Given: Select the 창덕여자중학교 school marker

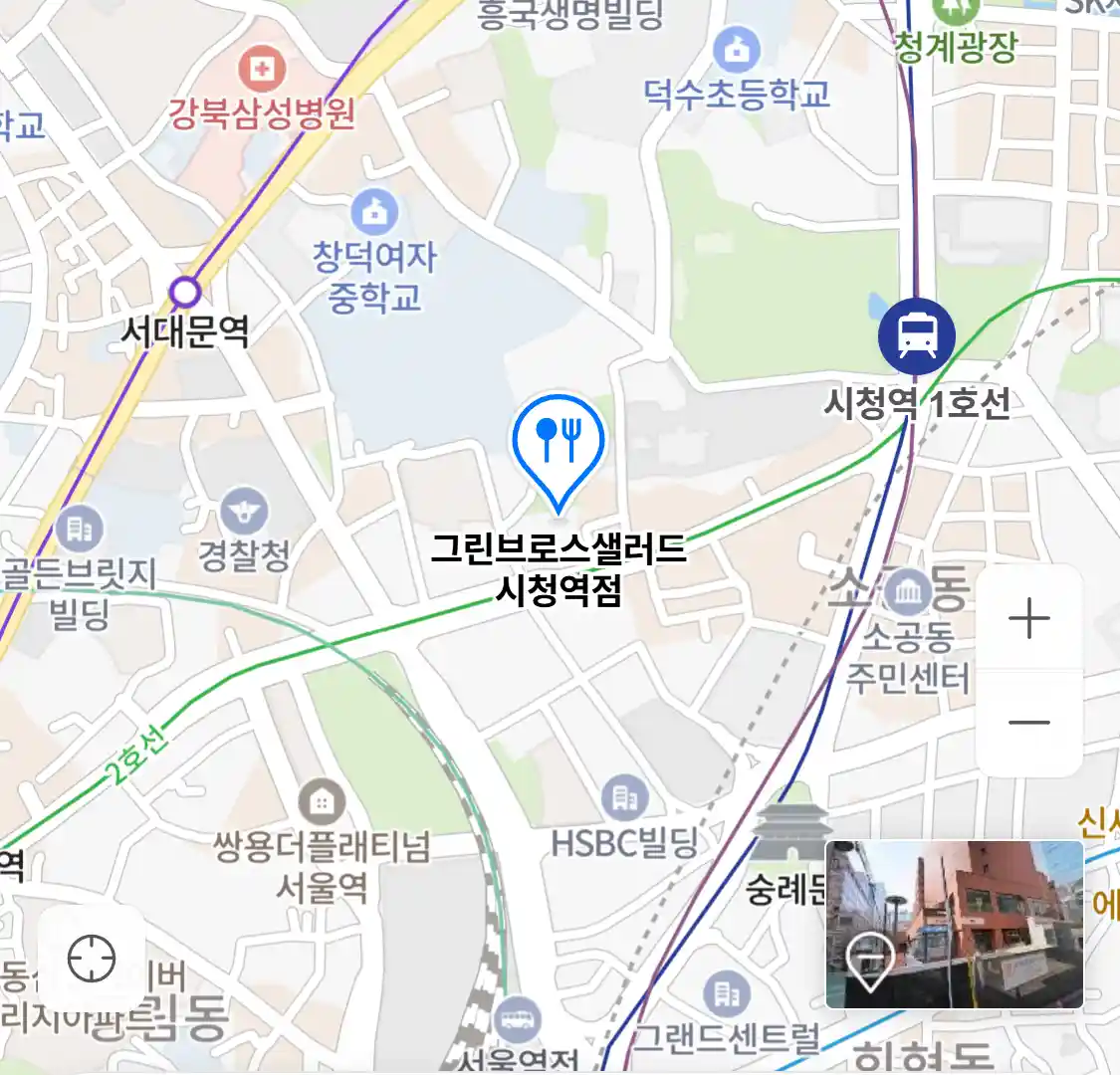Looking at the screenshot, I should [374, 213].
